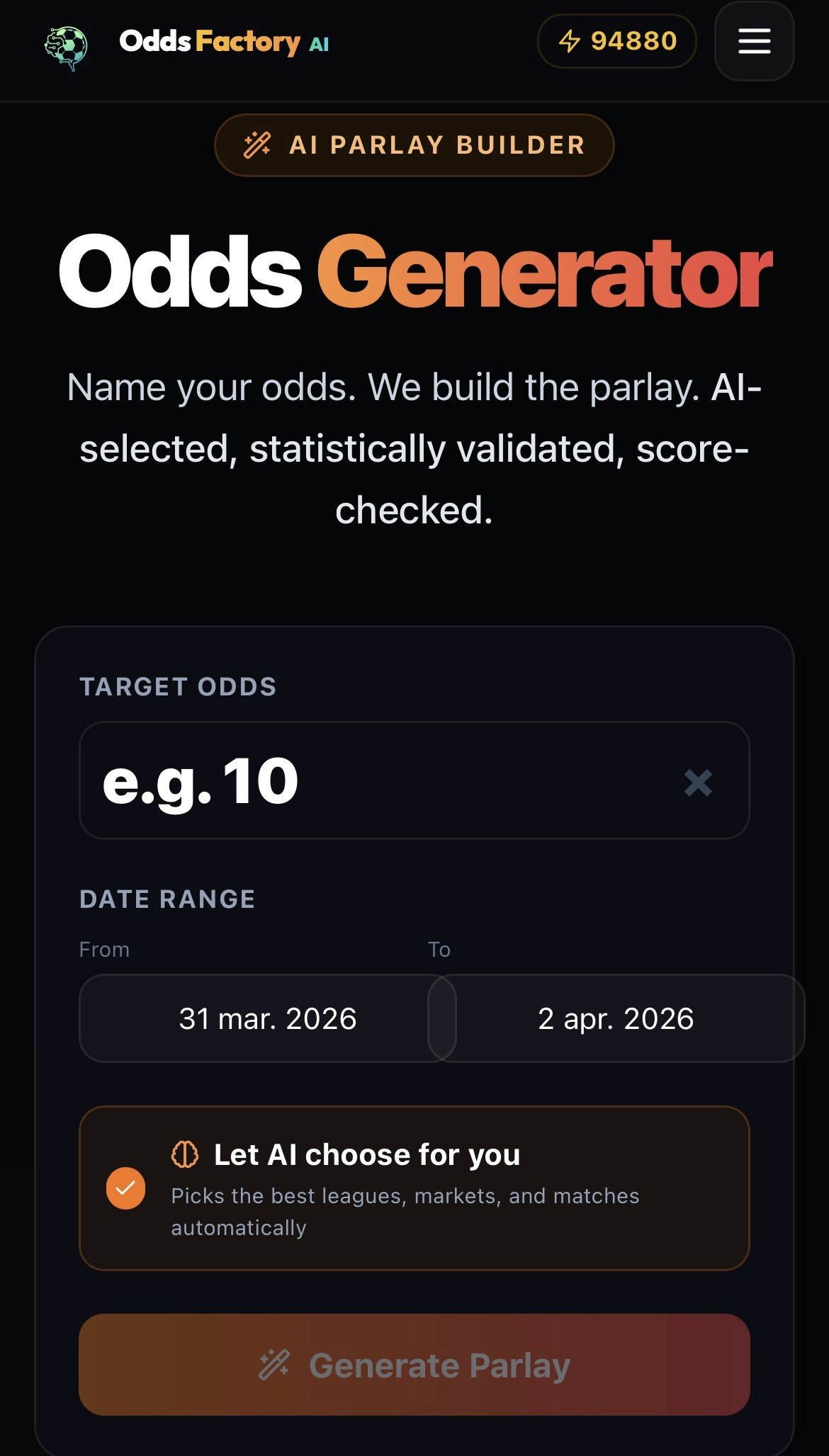The height and width of the screenshot is (1456, 829).
Task: Click the brain icon next to Let AI choose
Action: tap(186, 1153)
